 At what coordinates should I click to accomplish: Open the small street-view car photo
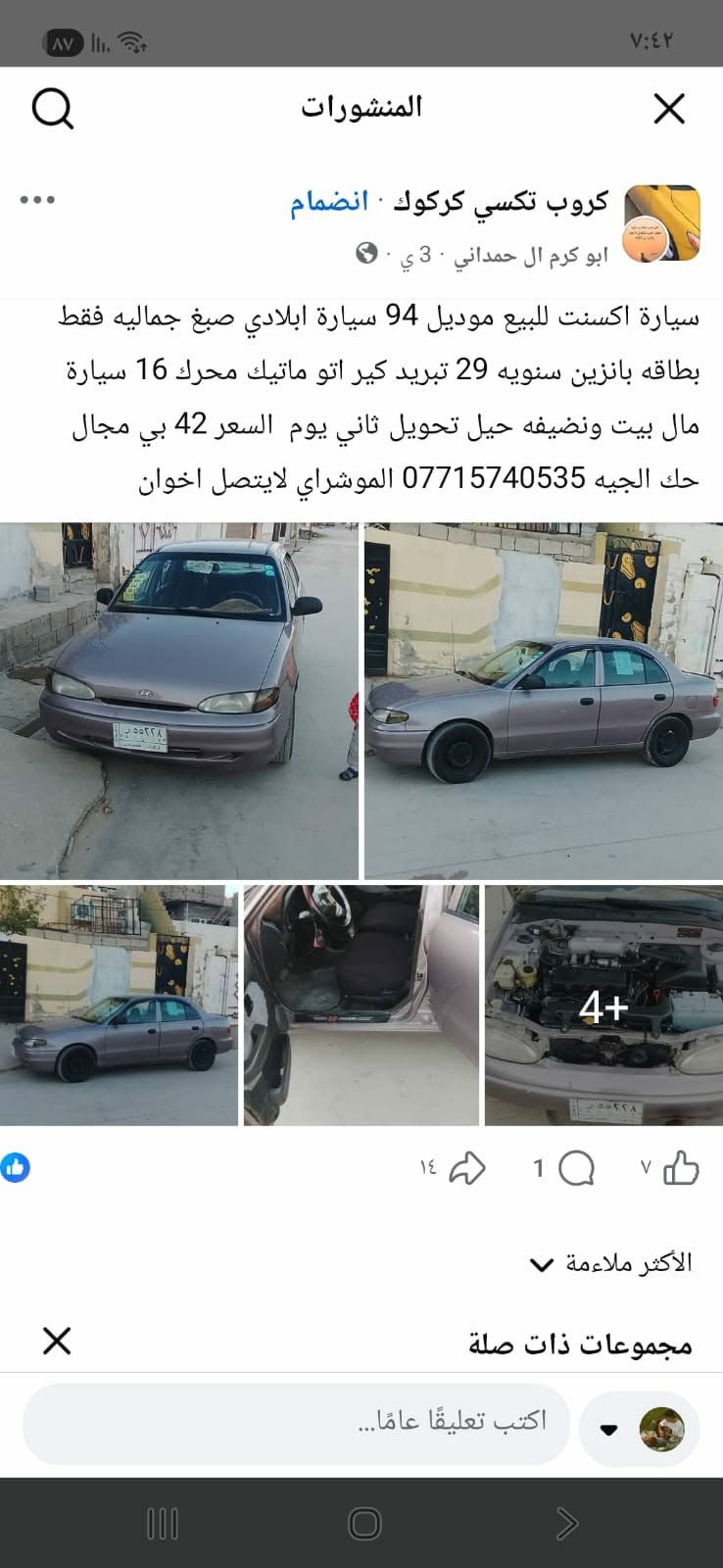119,1005
